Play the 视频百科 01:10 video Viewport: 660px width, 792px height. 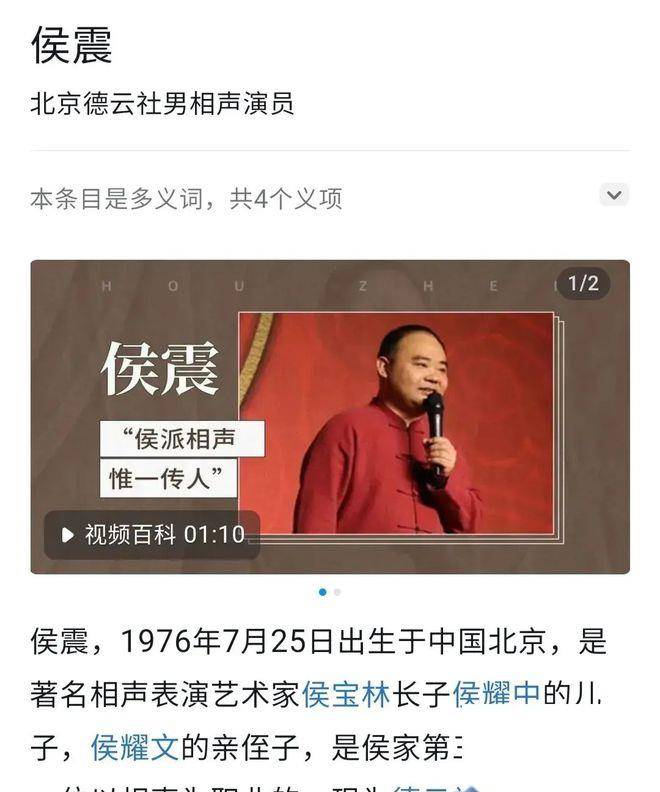[152, 535]
